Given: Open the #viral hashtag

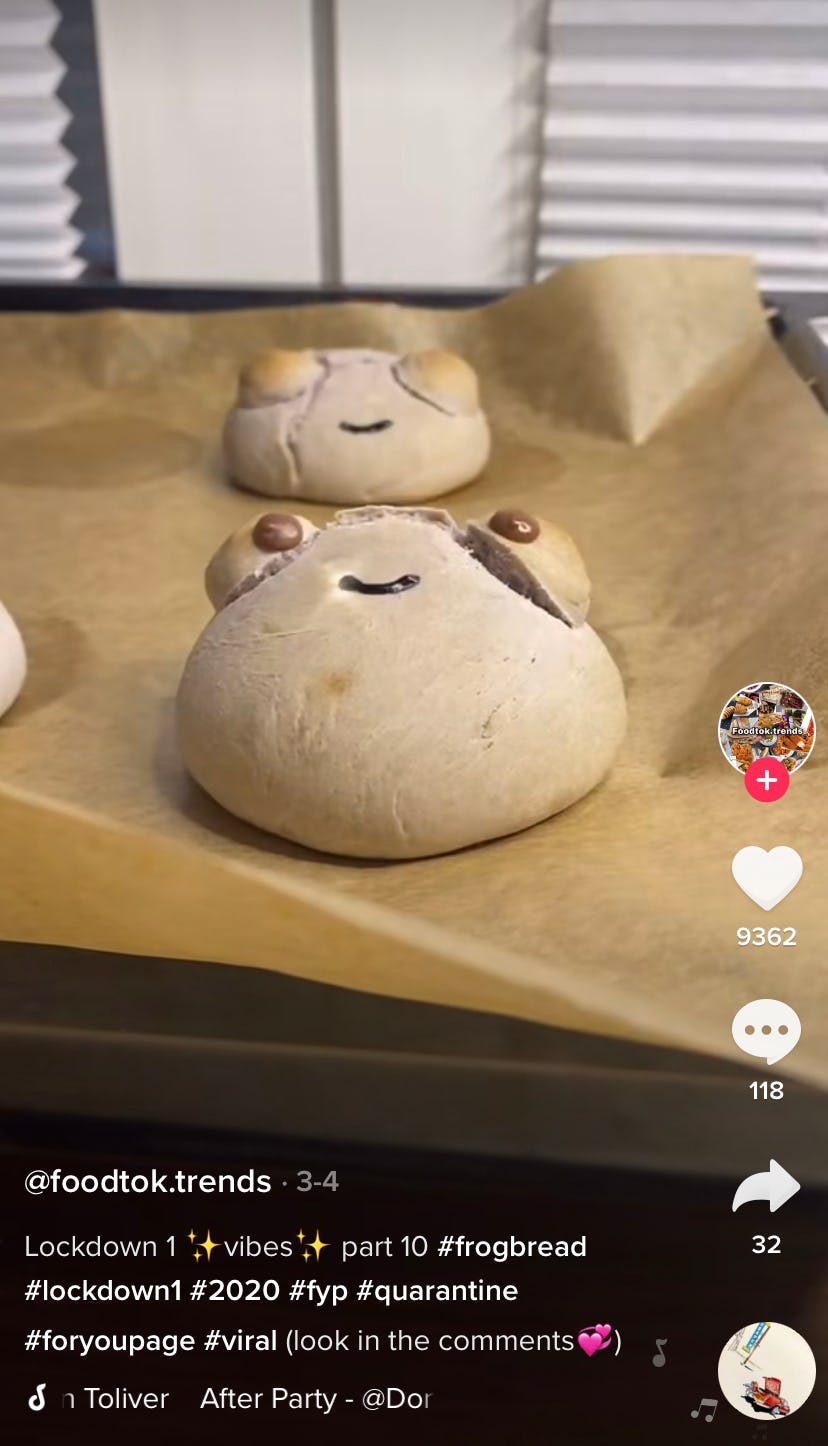Looking at the screenshot, I should (x=242, y=1341).
